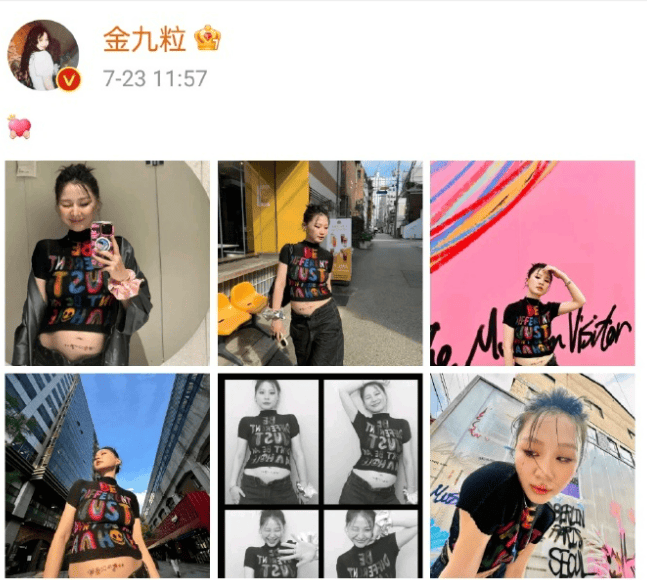The height and width of the screenshot is (580, 647).
Task: Open the profile avatar of 金九粒
Action: pos(44,54)
